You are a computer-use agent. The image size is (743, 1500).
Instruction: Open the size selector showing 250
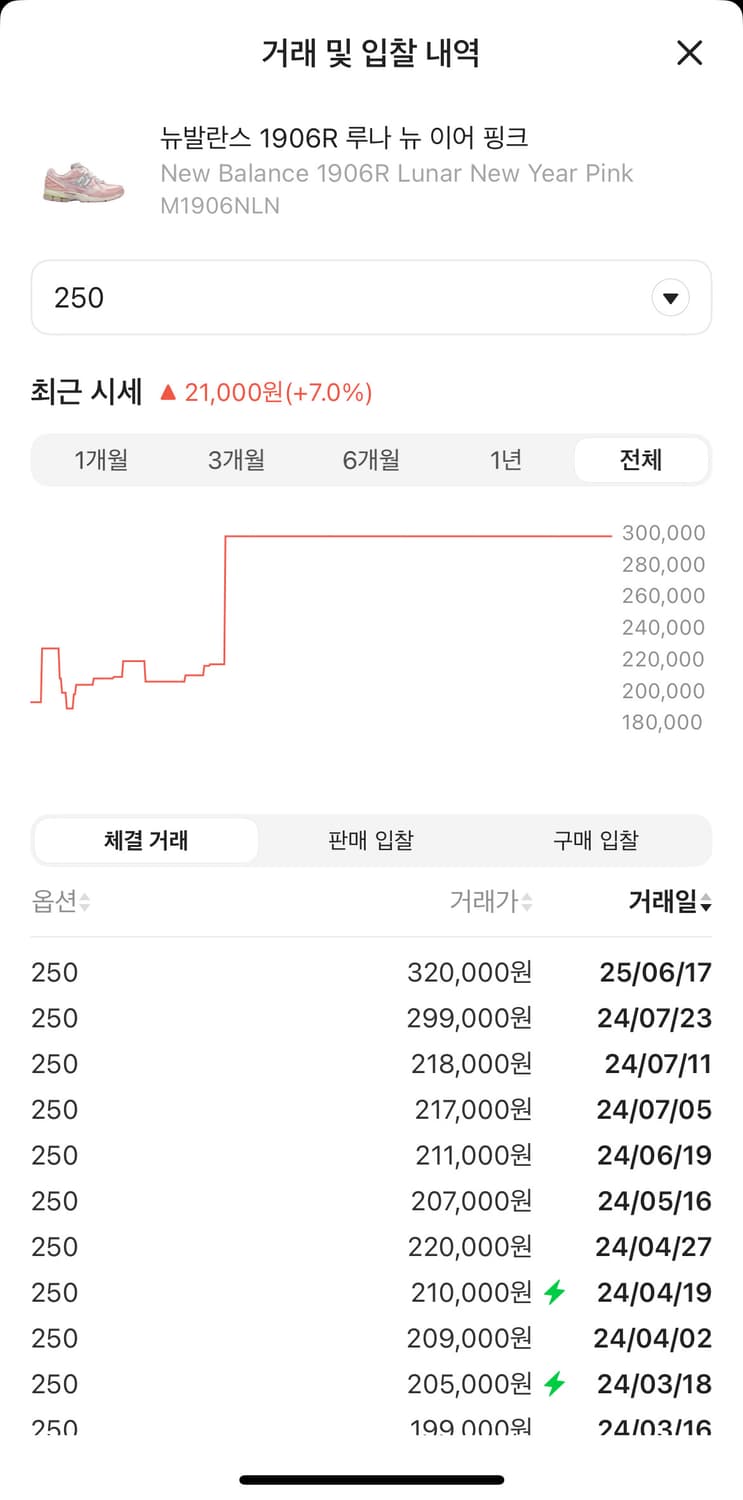coord(371,297)
